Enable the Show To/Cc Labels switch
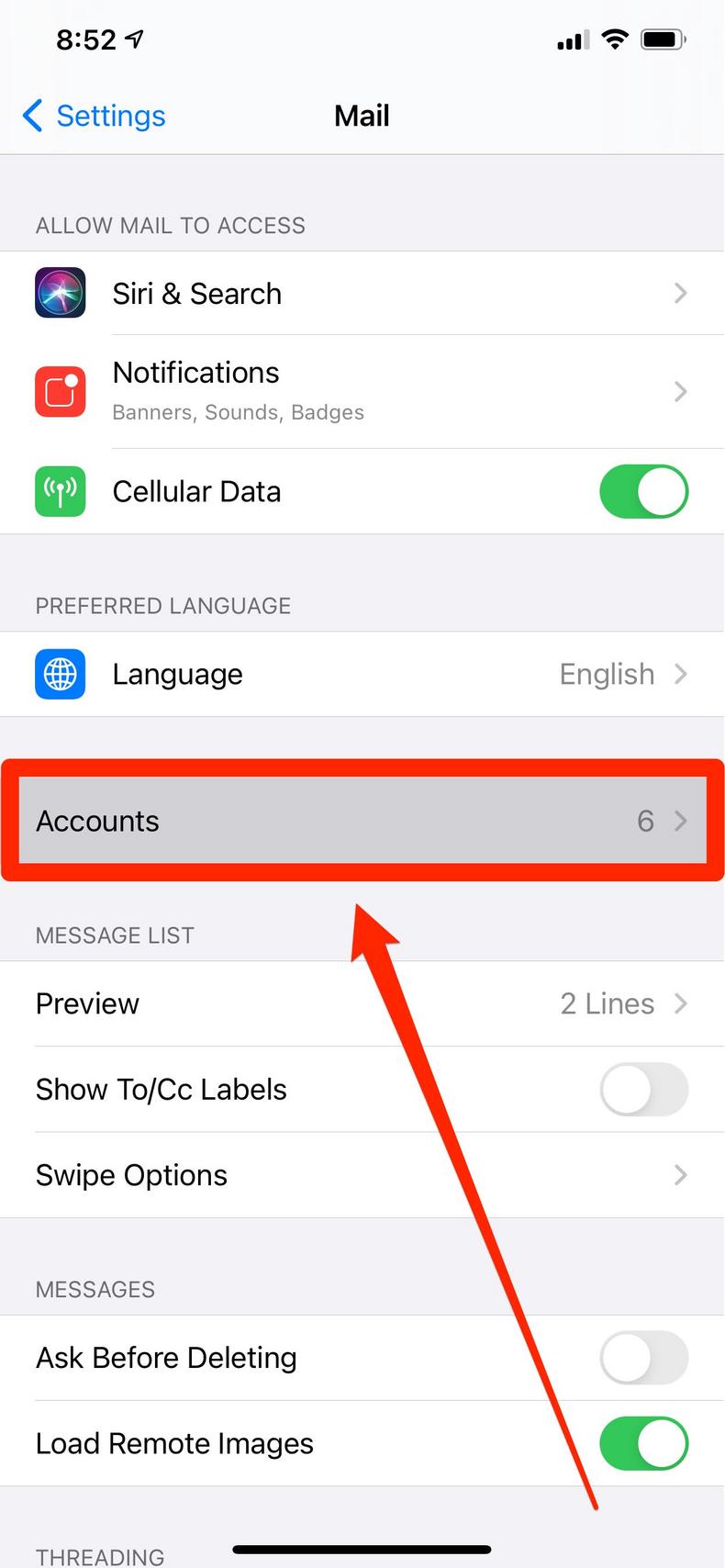The width and height of the screenshot is (725, 1568). coord(643,1090)
